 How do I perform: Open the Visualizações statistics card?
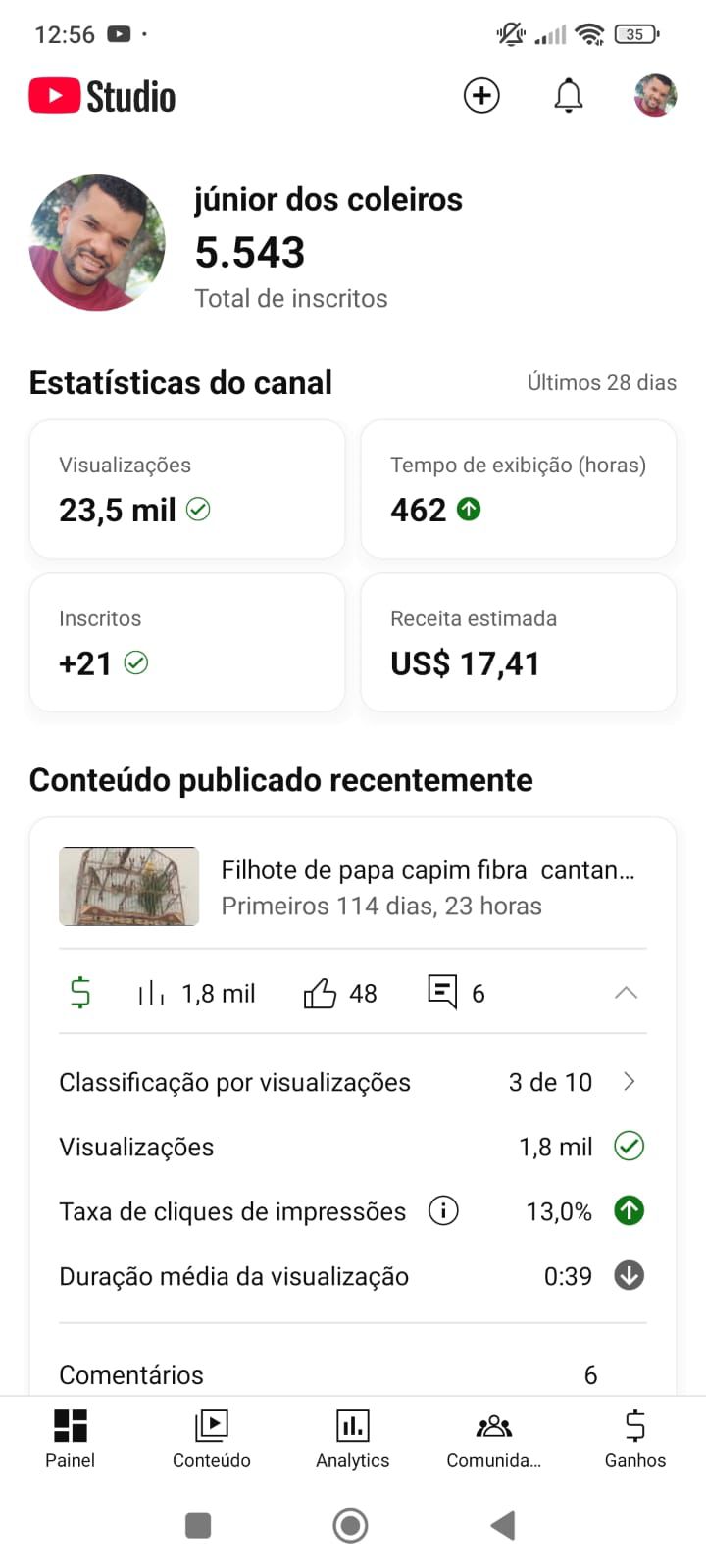(x=187, y=489)
